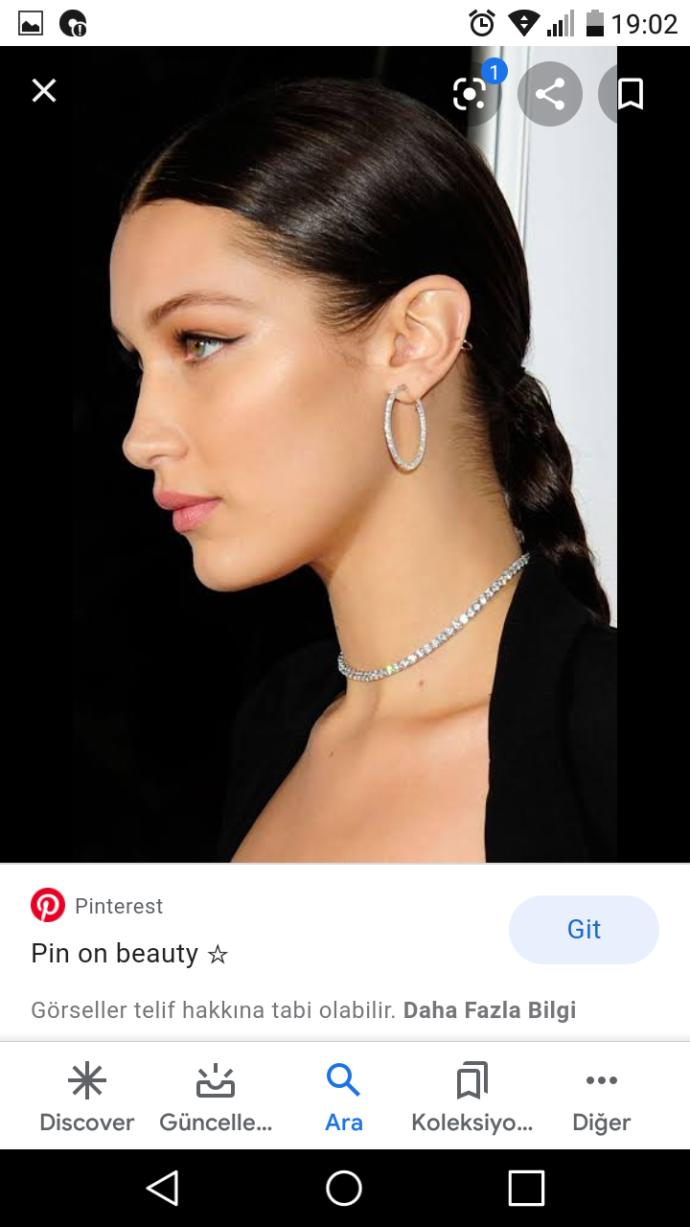Go back using the system back button
The height and width of the screenshot is (1227, 690).
[163, 1188]
